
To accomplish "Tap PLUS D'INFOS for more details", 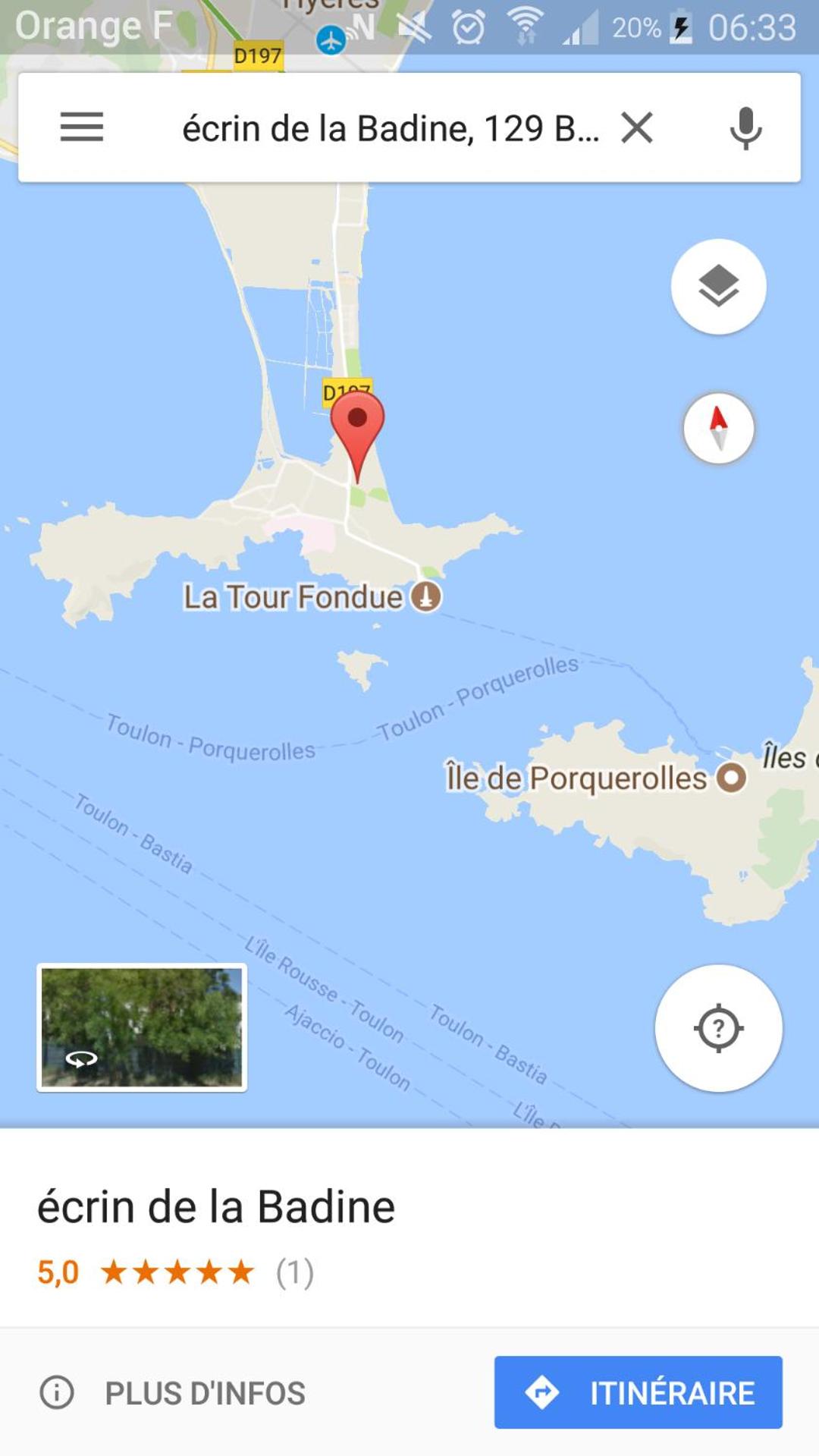I will tap(173, 1393).
